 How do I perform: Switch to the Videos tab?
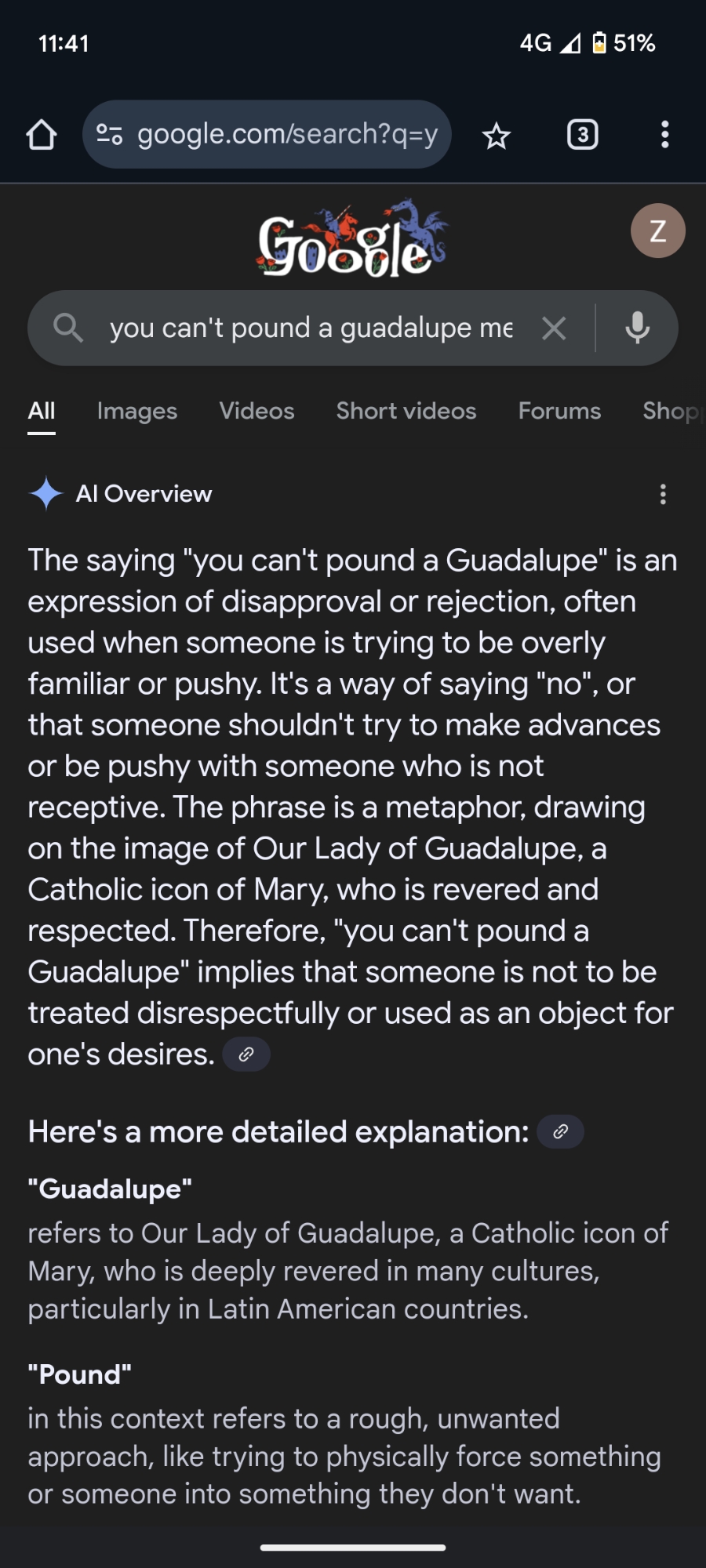click(x=257, y=411)
